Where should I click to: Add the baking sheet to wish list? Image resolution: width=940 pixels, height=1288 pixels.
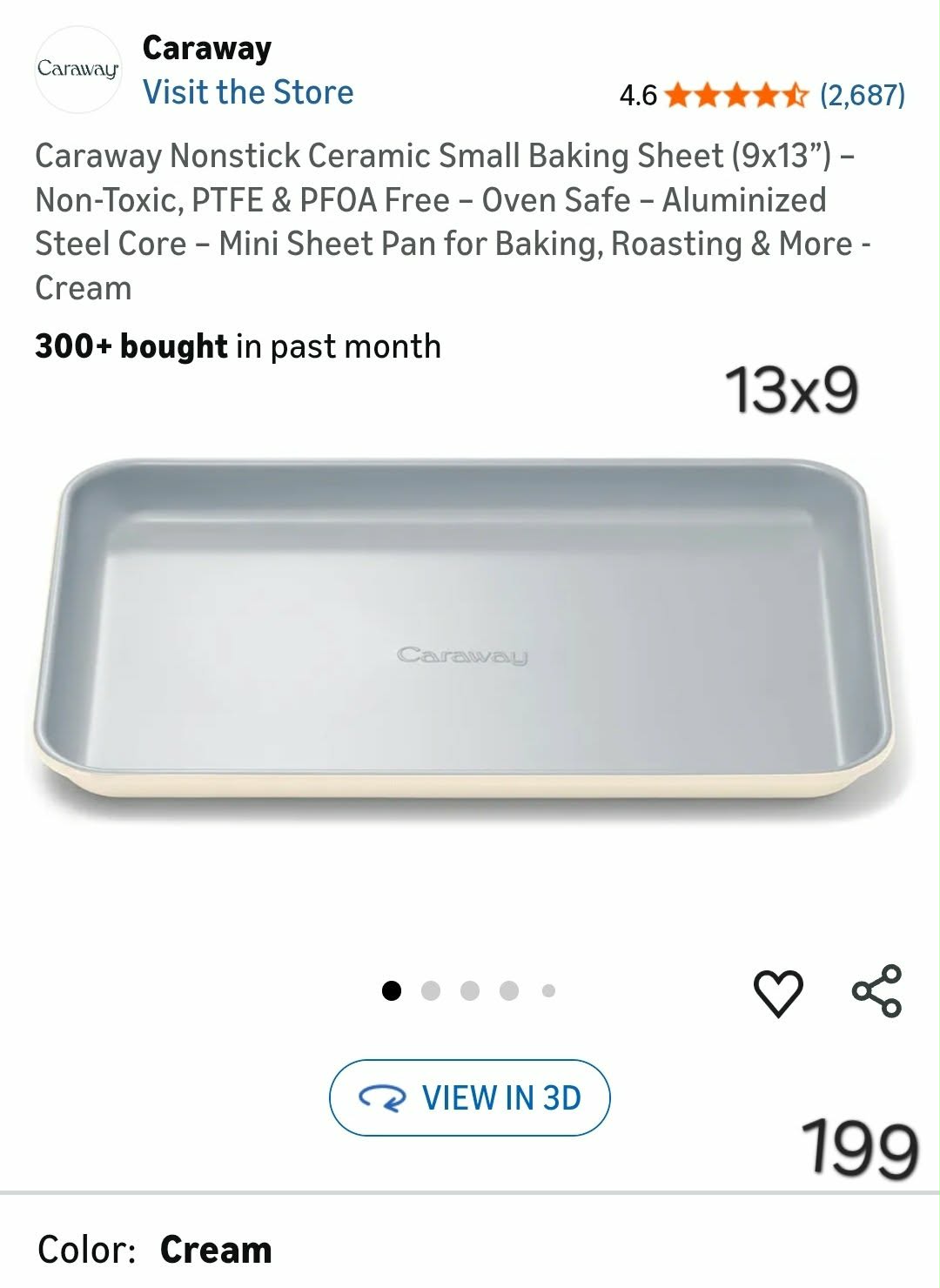point(777,993)
